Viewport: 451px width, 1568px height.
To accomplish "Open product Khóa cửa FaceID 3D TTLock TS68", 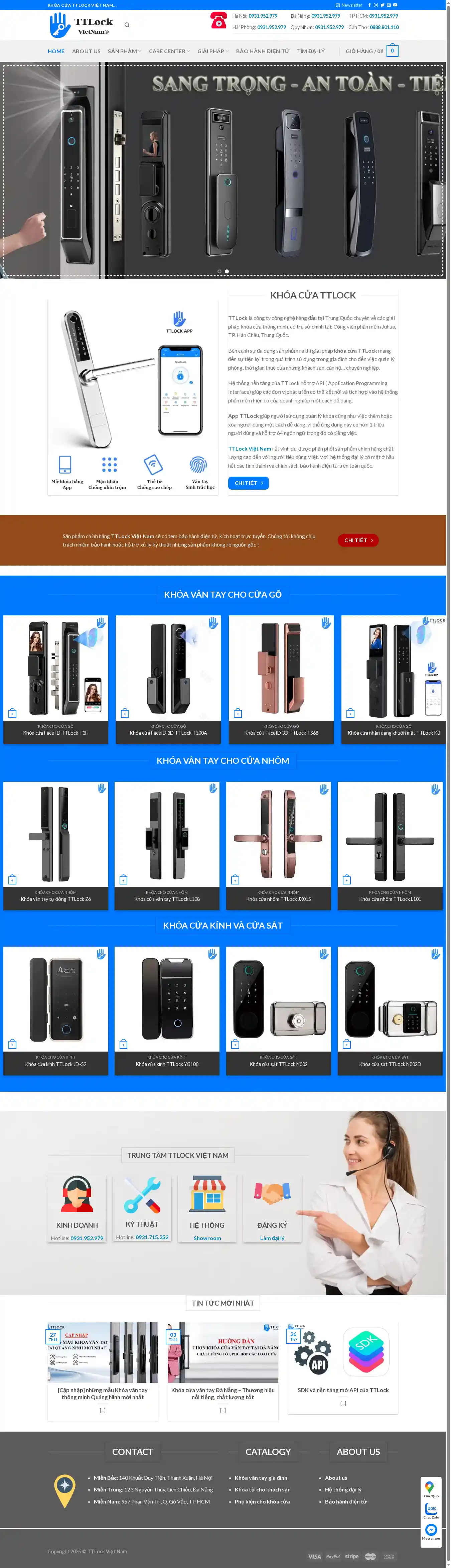I will click(281, 733).
